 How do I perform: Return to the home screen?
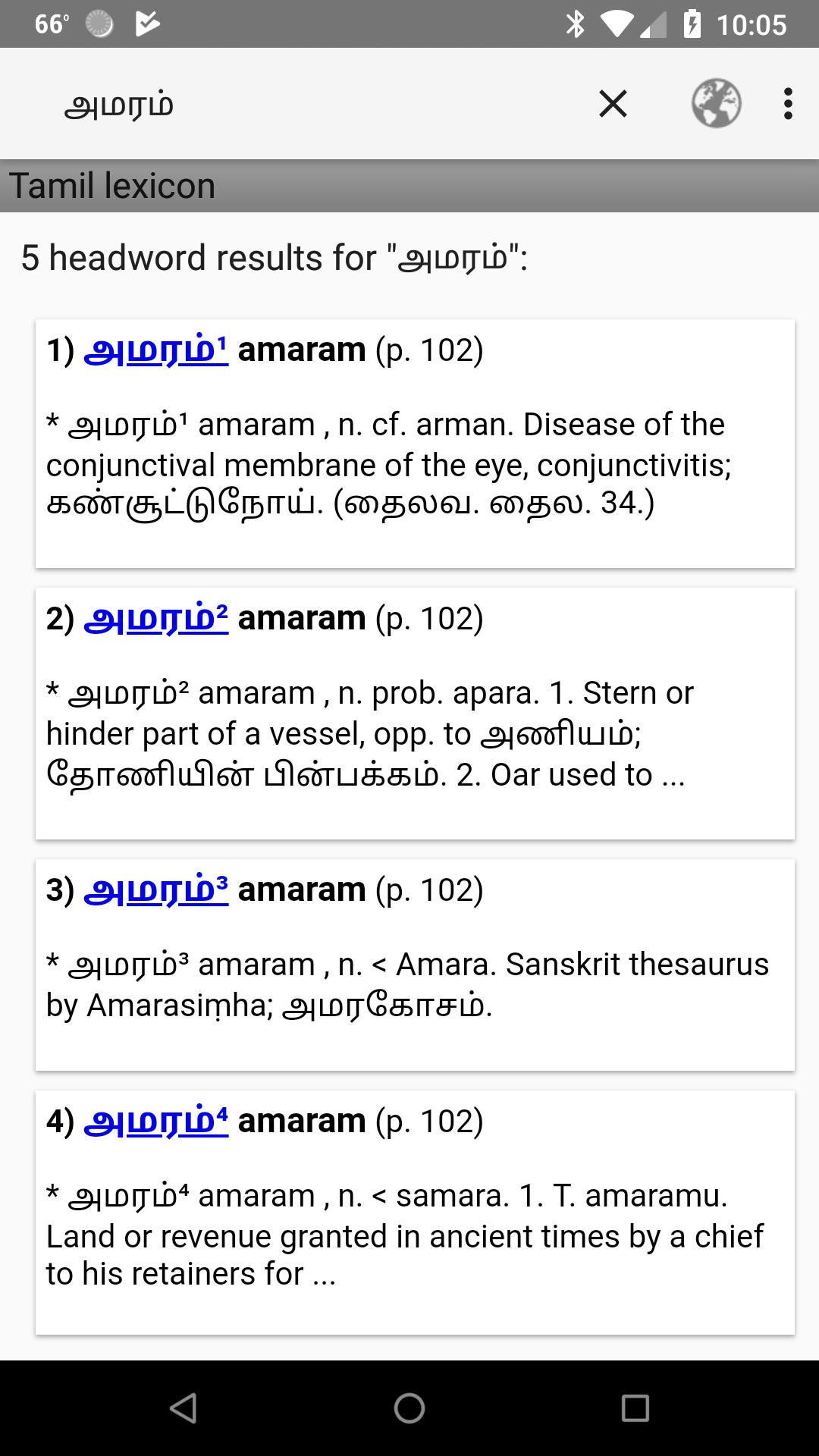pos(409,1408)
